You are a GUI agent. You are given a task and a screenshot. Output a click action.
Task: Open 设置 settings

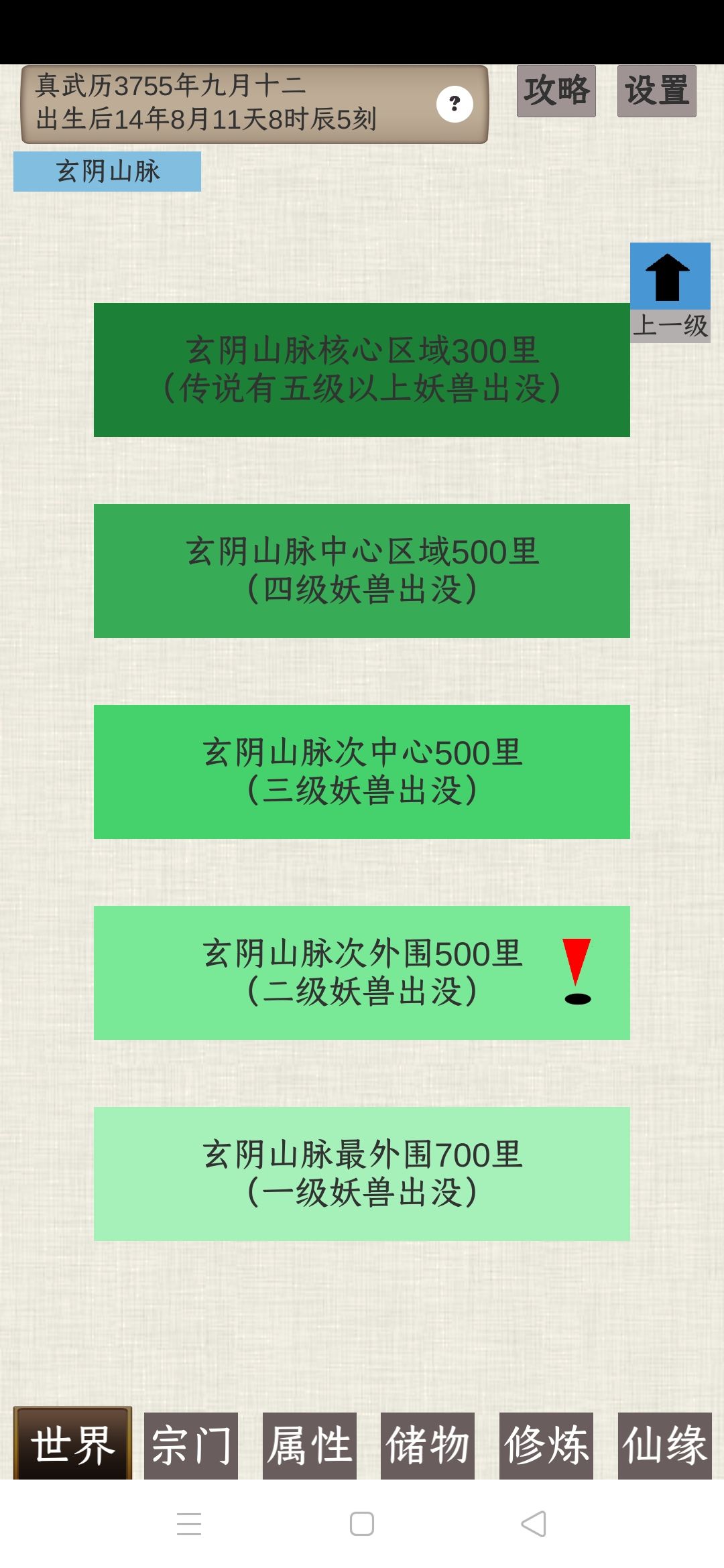coord(656,91)
